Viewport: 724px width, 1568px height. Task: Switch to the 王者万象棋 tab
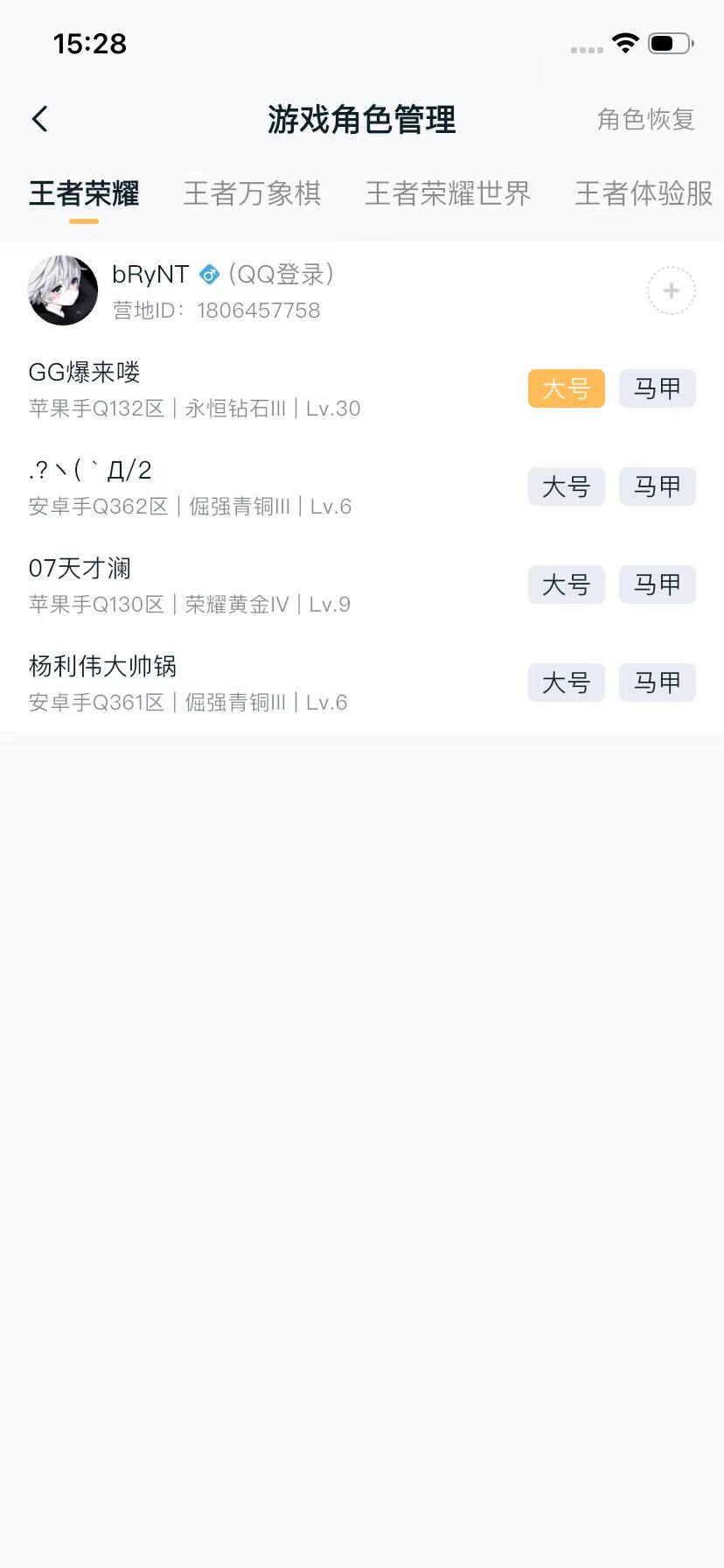coord(252,193)
